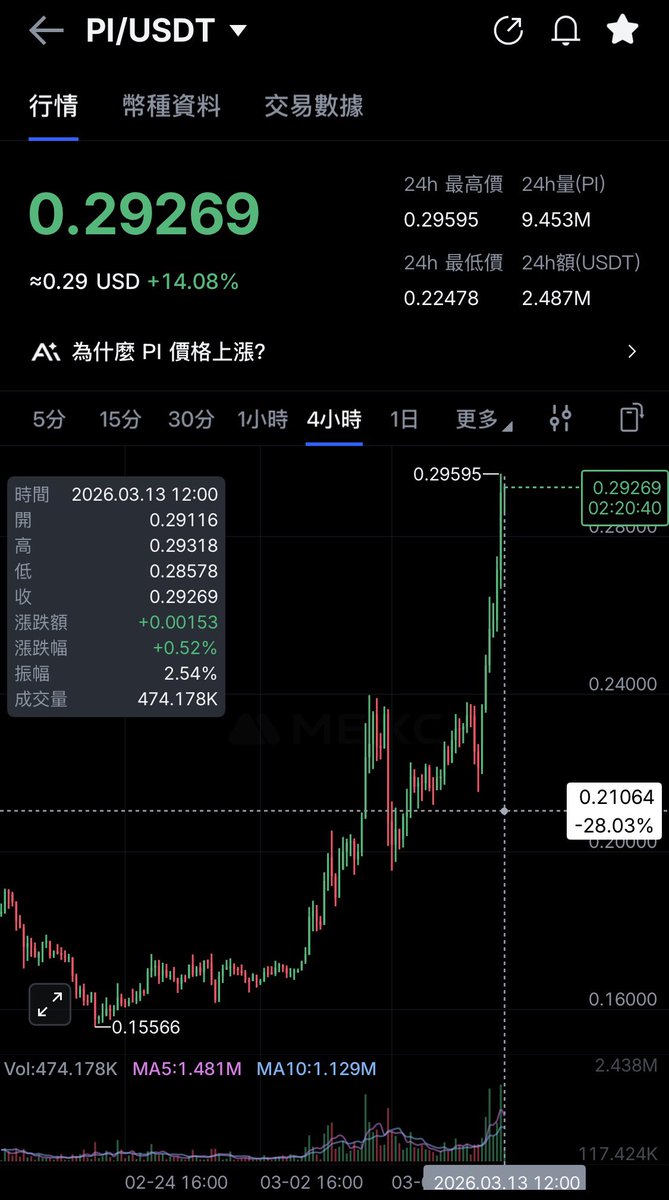
Task: Open the 交易數據 tab
Action: pos(314,106)
